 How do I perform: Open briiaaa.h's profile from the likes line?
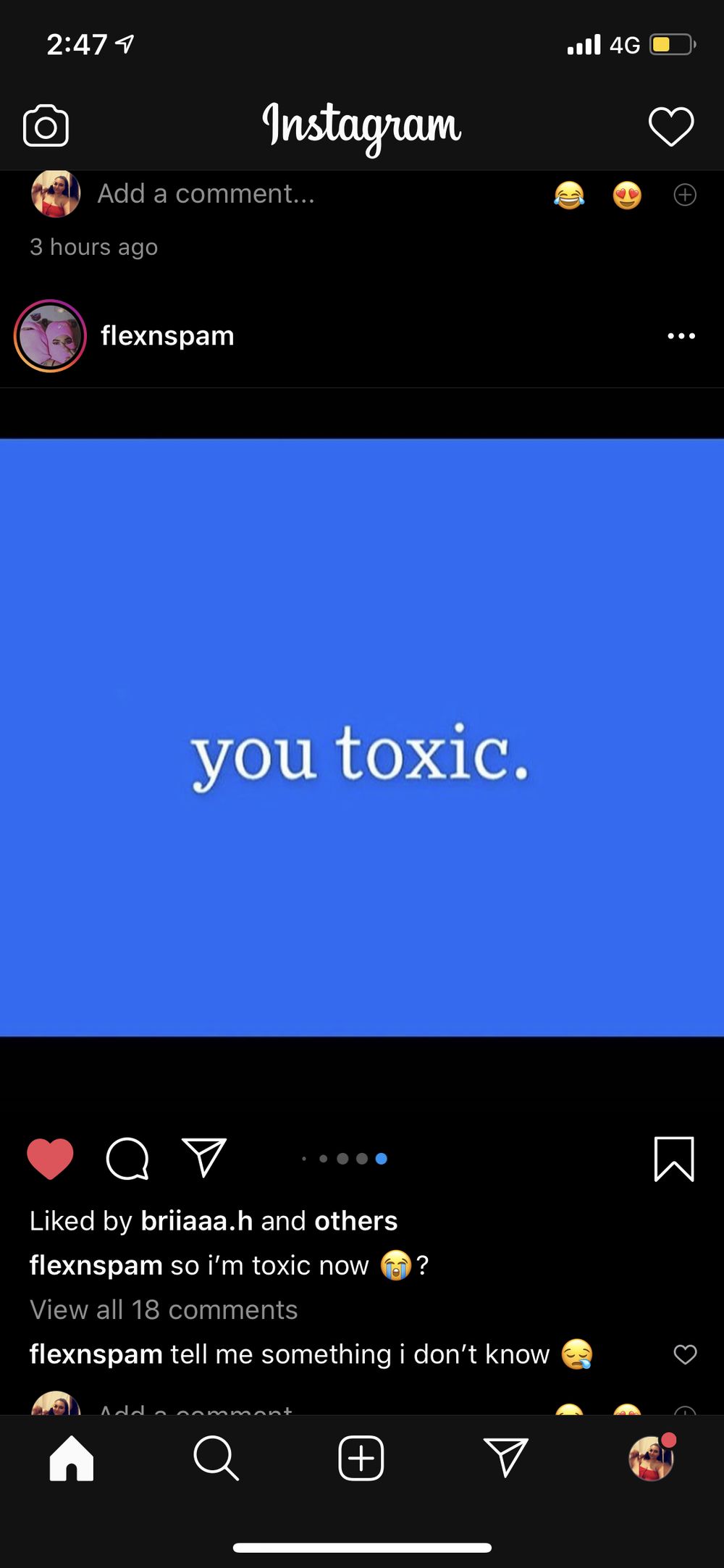pos(197,1221)
